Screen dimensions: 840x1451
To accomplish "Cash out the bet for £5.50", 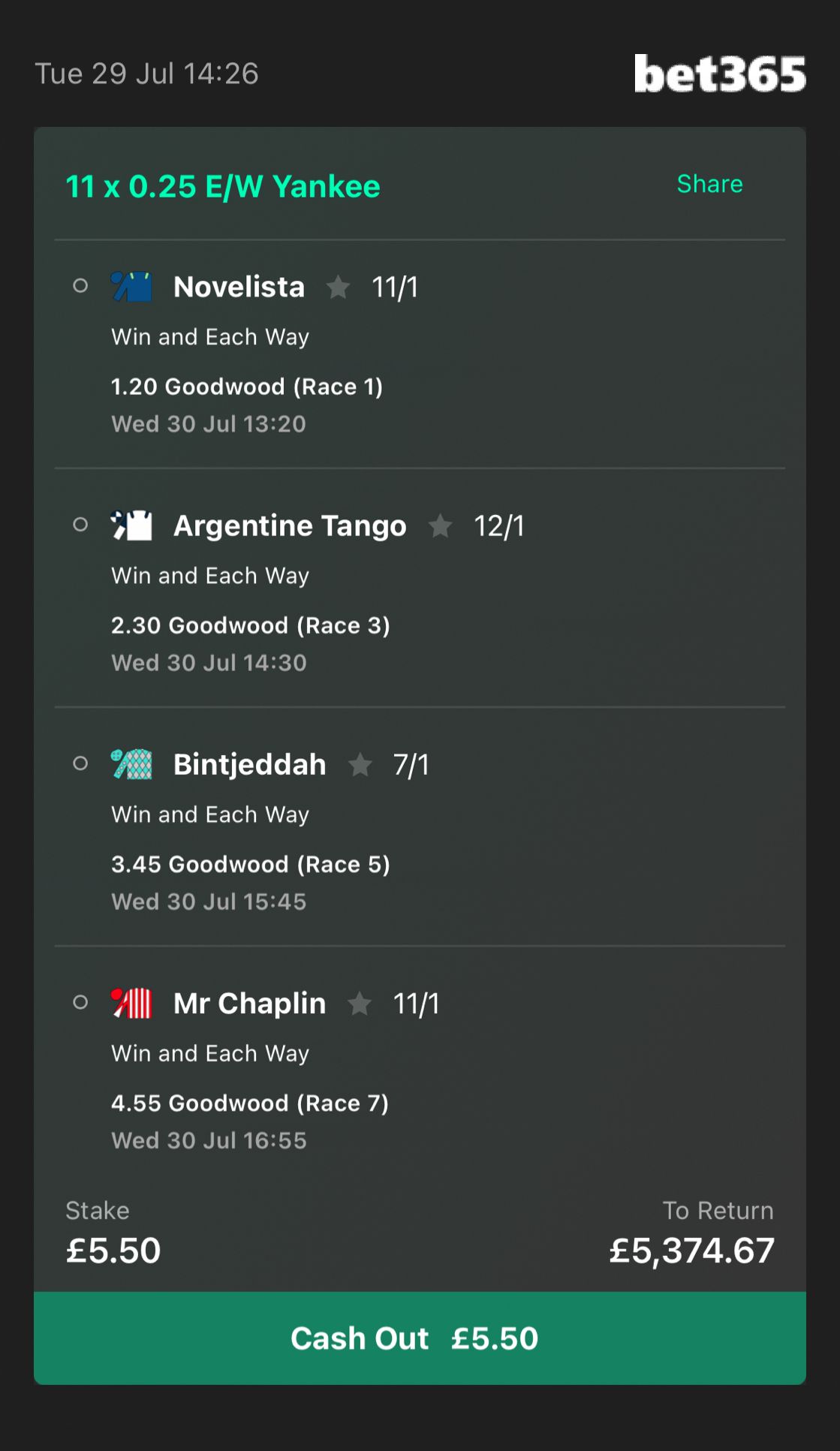I will coord(420,1338).
